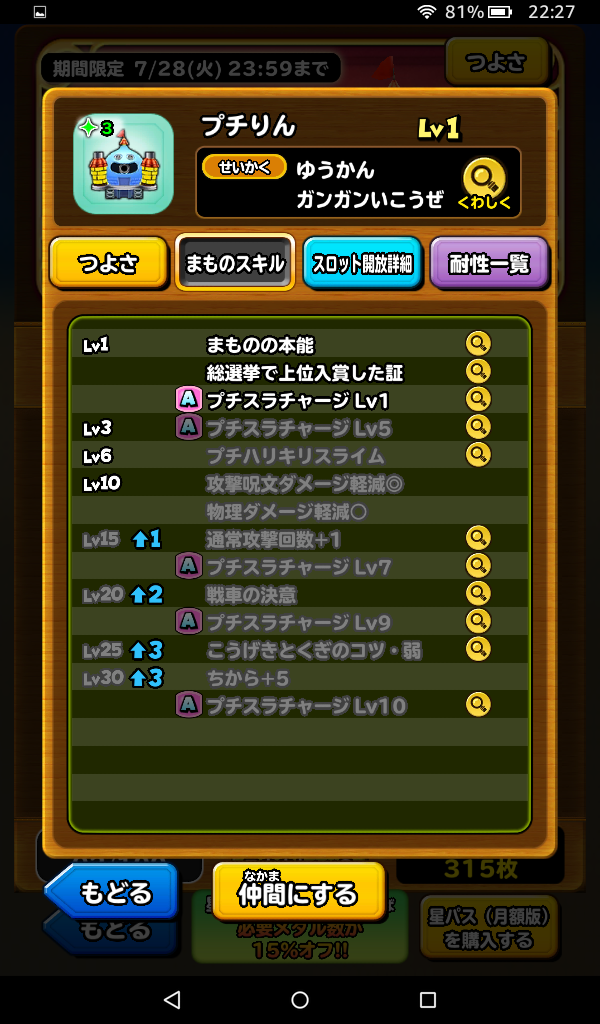Select the まものスキル tab

point(235,264)
